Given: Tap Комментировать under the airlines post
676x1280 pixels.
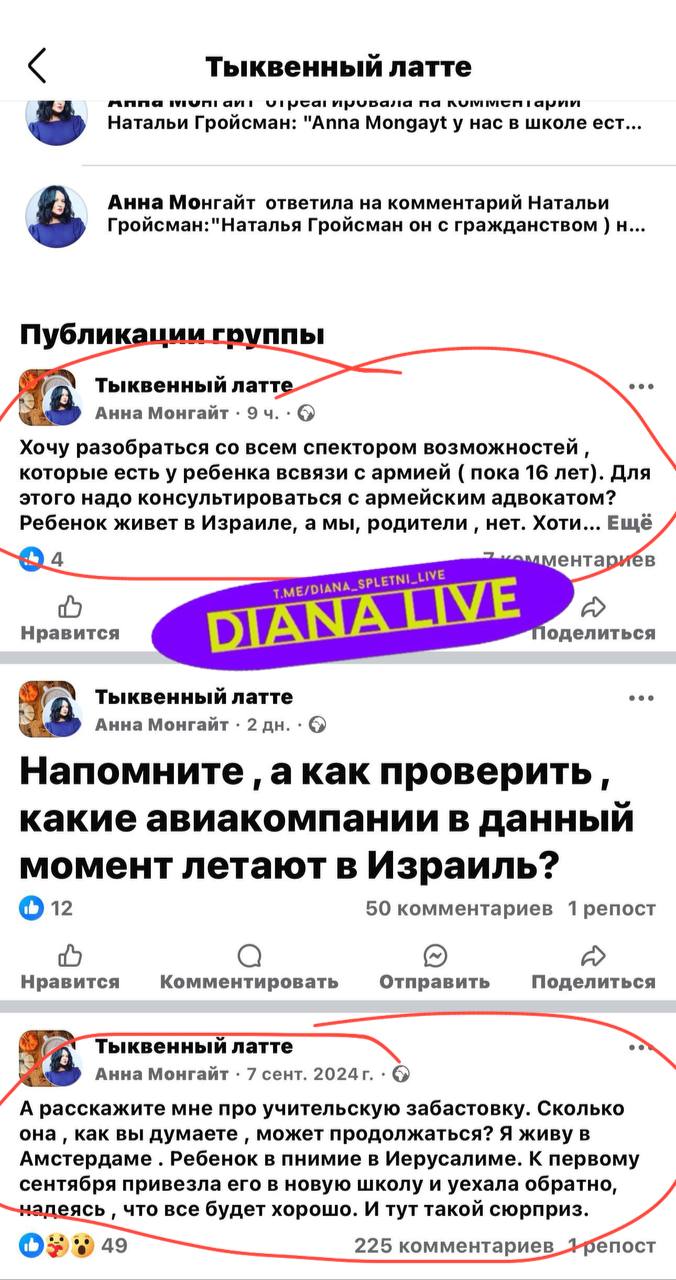Looking at the screenshot, I should 249,966.
